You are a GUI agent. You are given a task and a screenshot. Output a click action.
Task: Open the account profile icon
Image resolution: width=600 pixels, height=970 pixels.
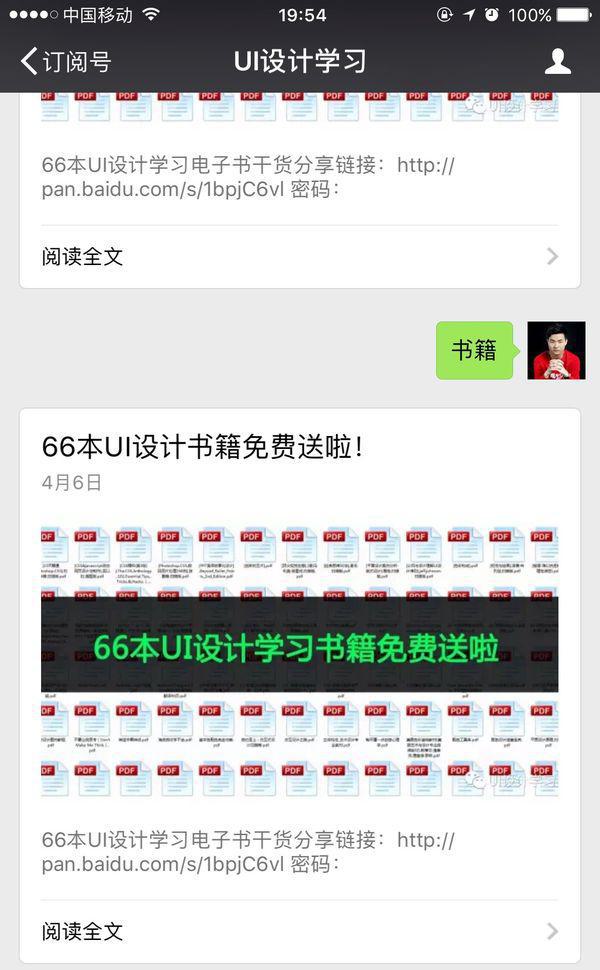557,61
